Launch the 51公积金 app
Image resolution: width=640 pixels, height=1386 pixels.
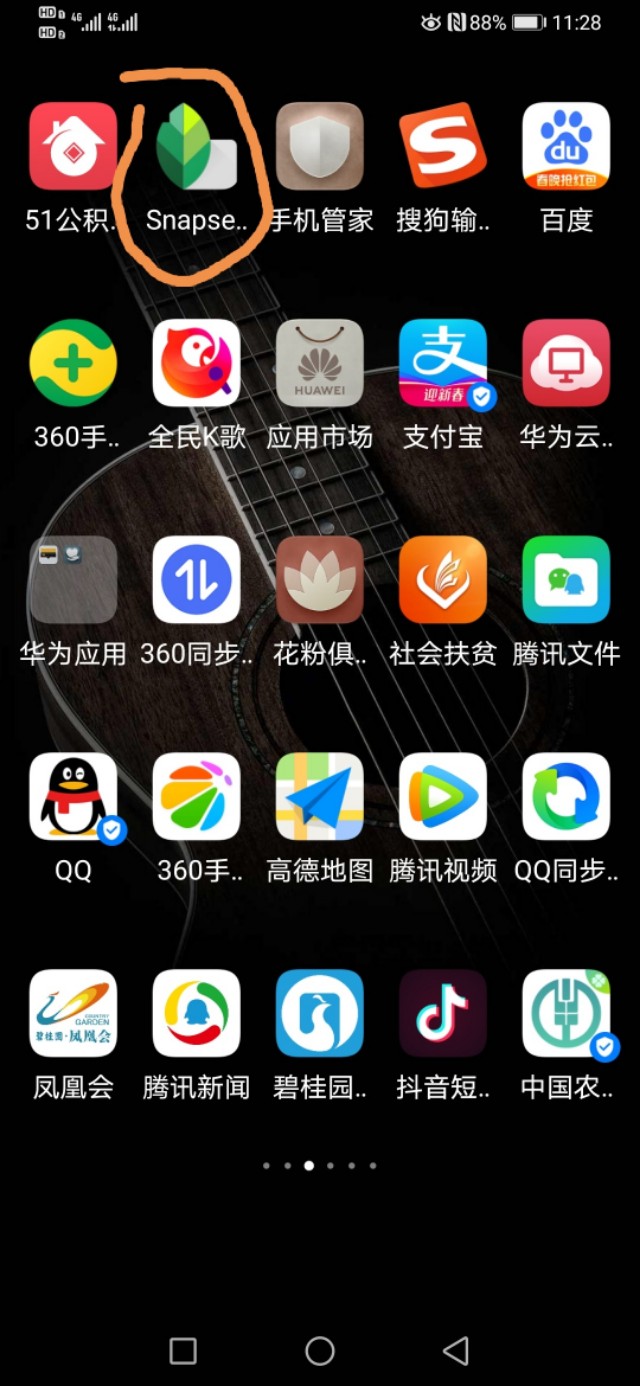coord(73,147)
